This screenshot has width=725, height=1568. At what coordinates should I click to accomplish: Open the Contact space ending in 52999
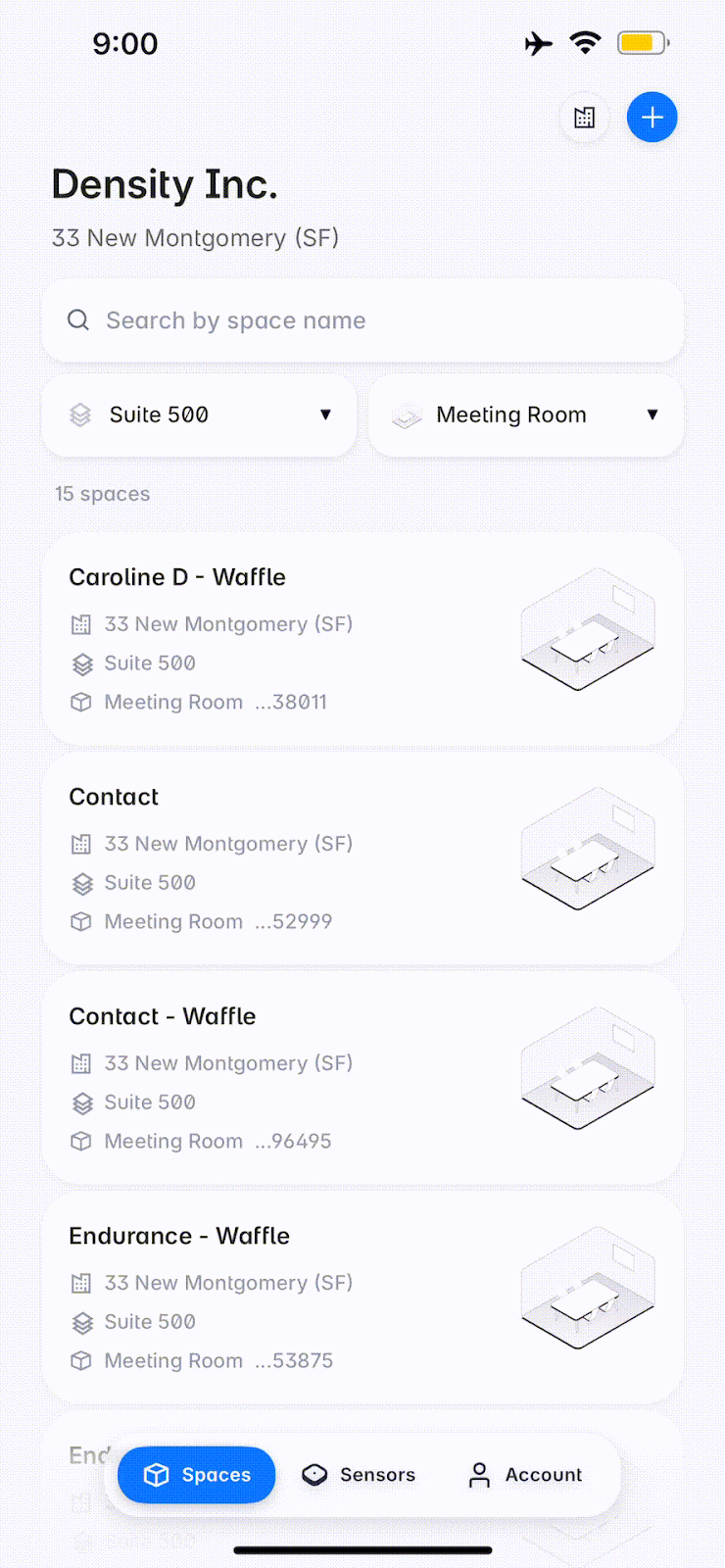click(362, 859)
